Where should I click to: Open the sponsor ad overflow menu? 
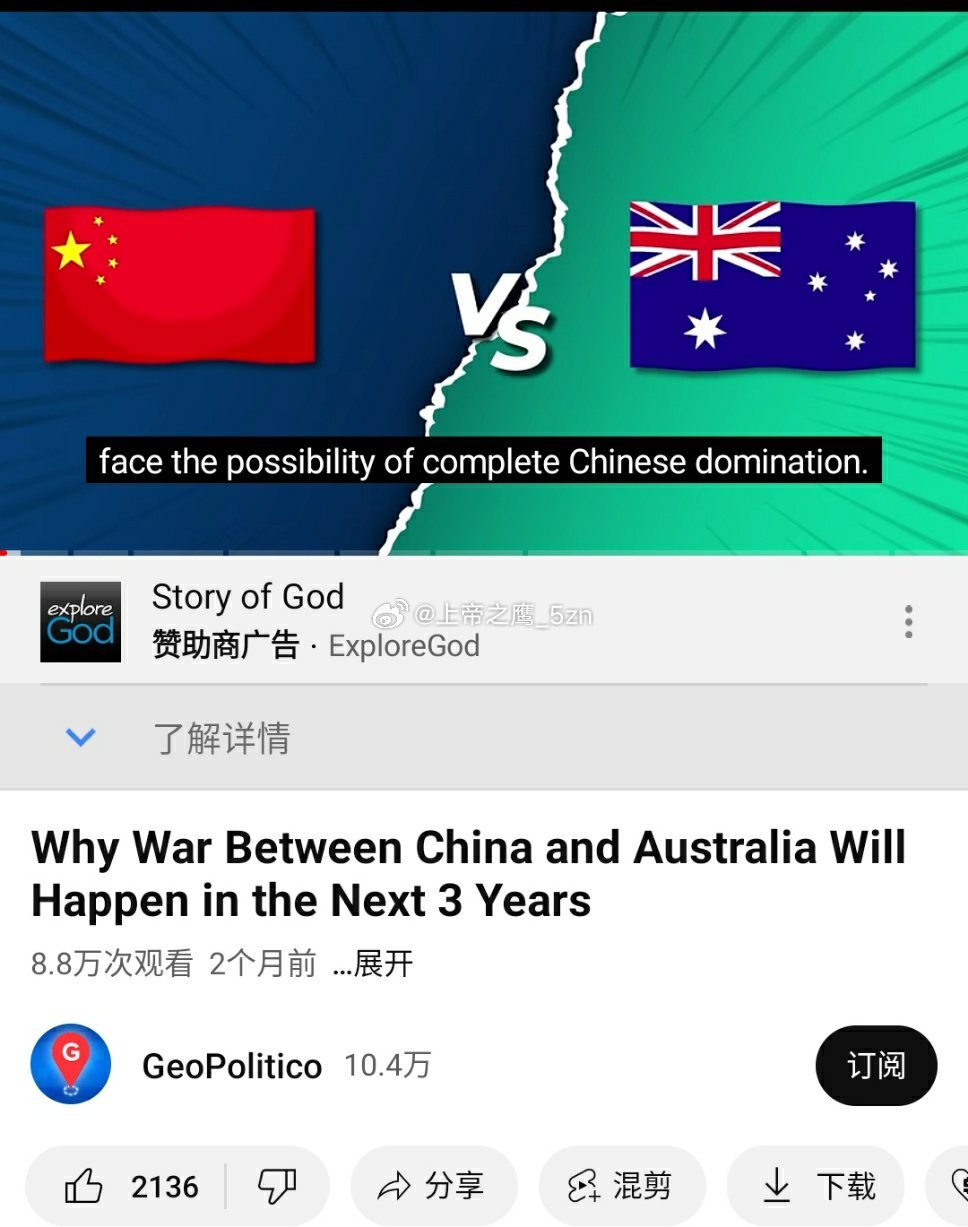(x=908, y=621)
